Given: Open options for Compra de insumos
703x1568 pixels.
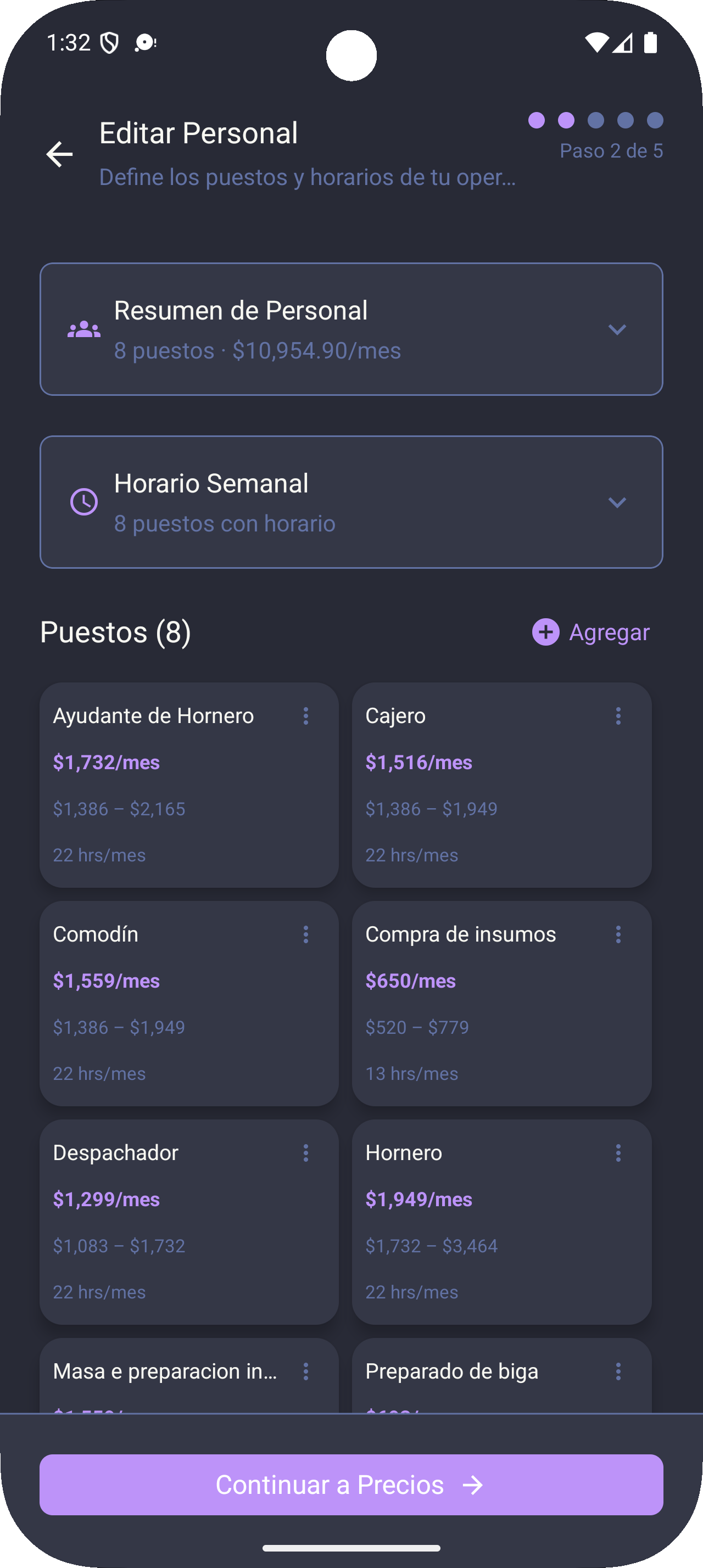Looking at the screenshot, I should [618, 934].
